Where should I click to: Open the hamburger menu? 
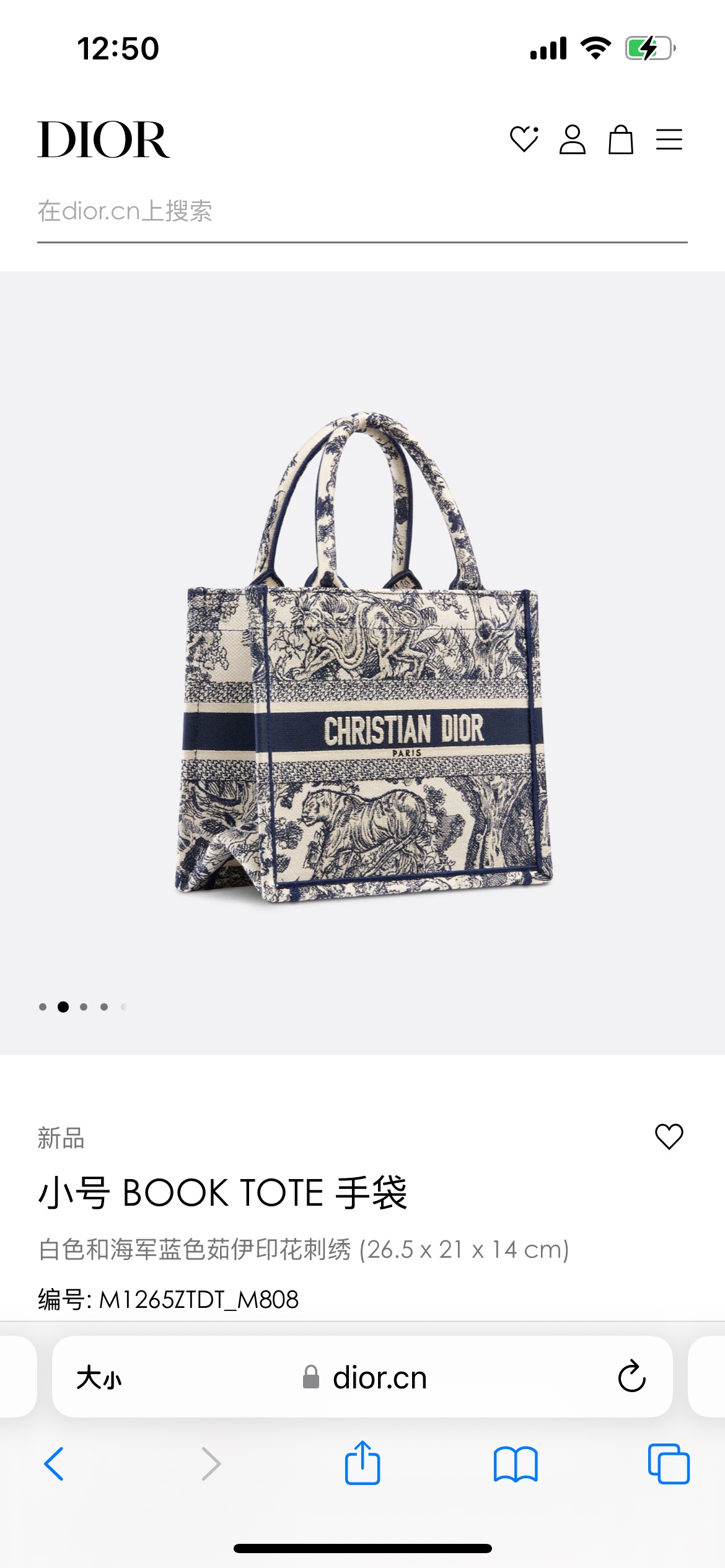coord(669,139)
